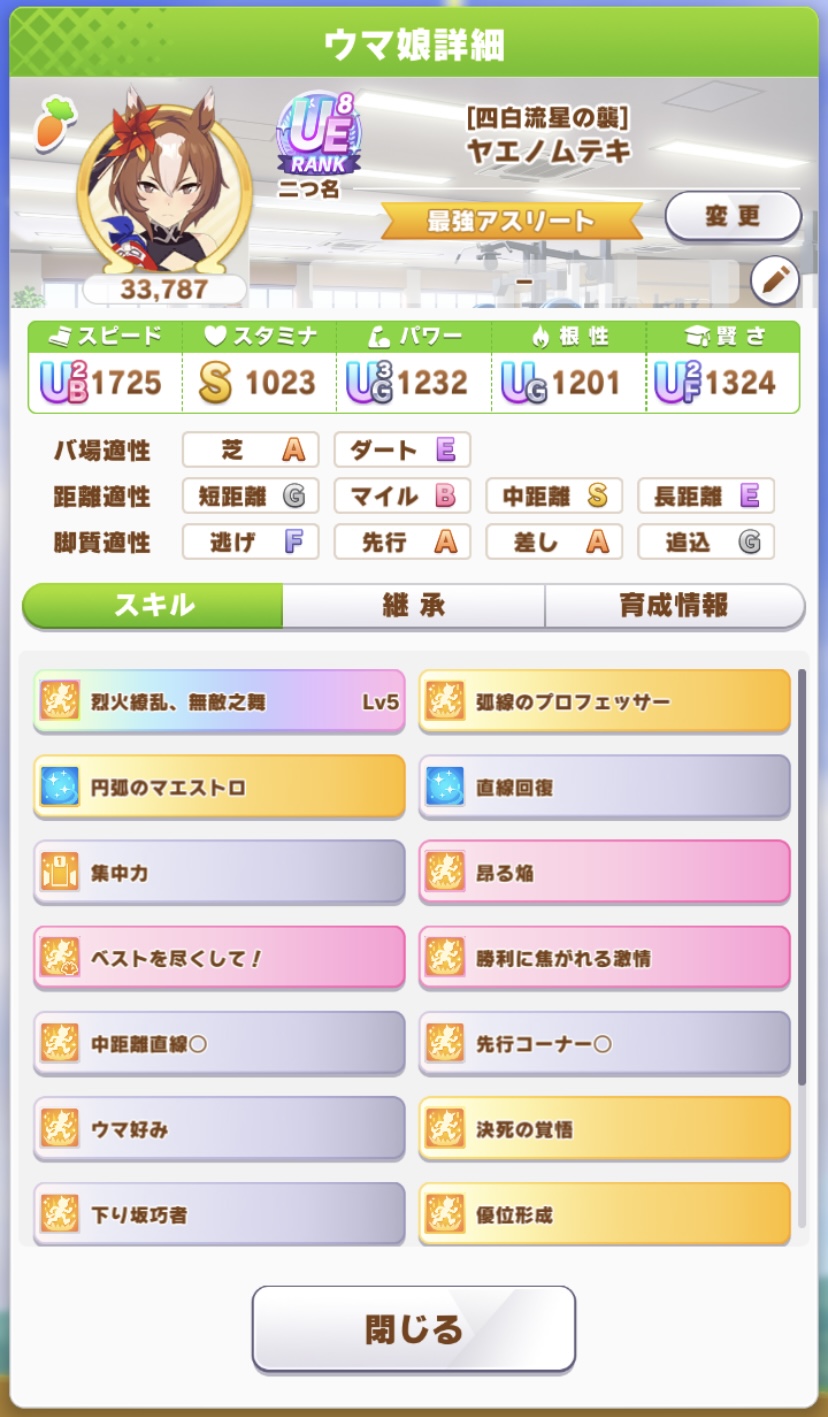The width and height of the screenshot is (828, 1417).
Task: Switch to the 育成情報 tab
Action: 674,605
